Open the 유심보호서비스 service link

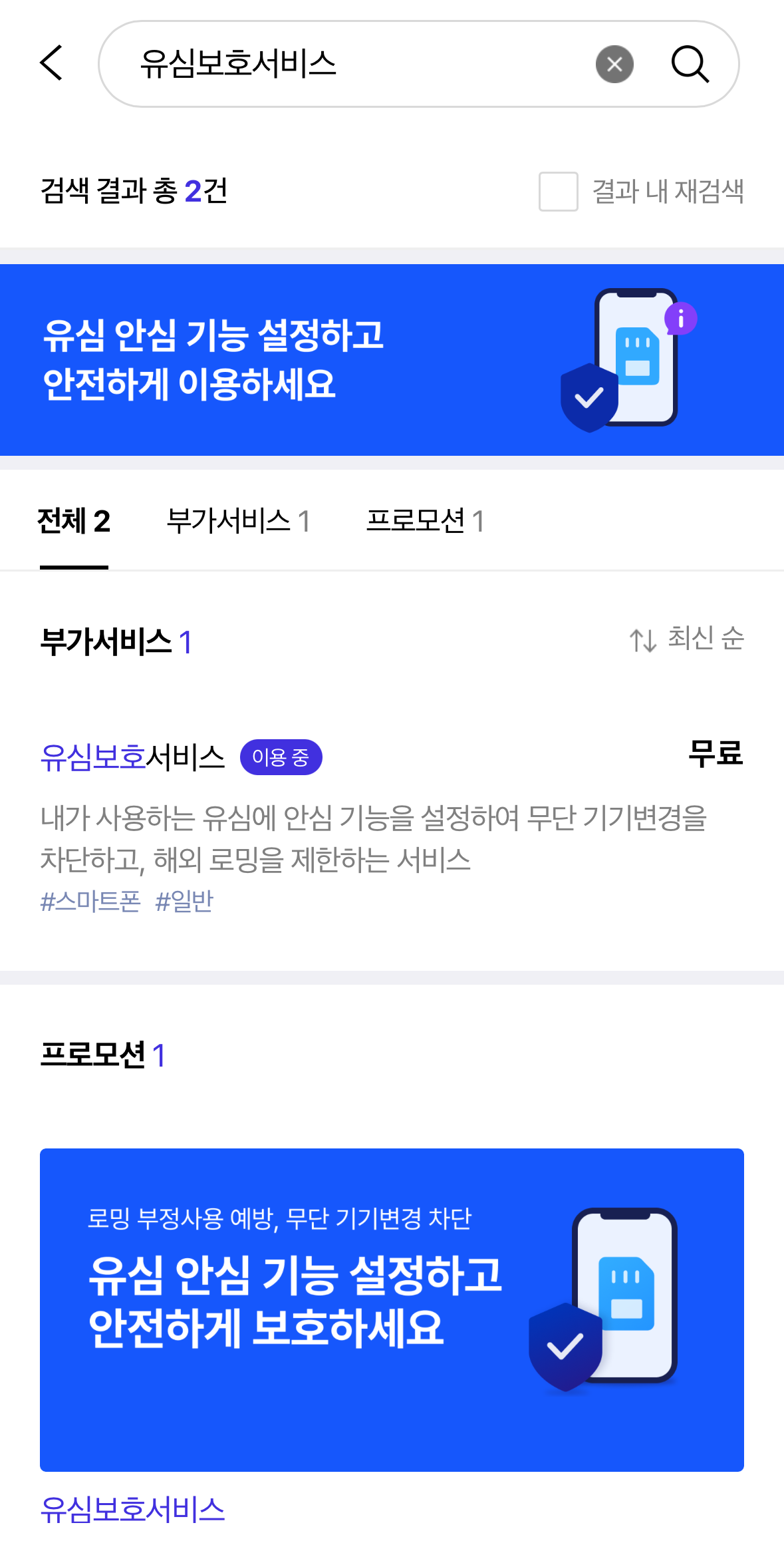(132, 757)
